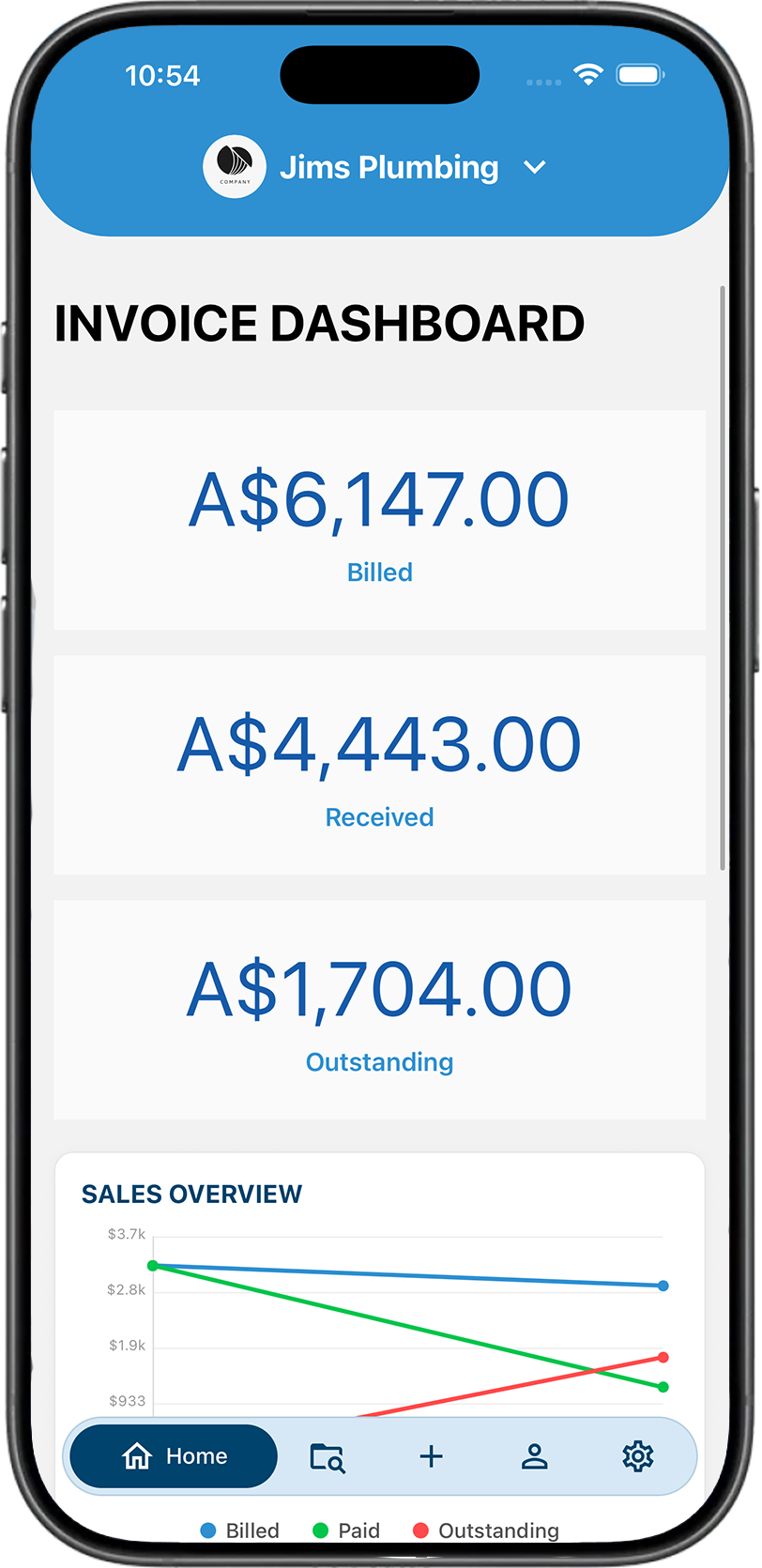762x1568 pixels.
Task: Tap the battery indicator in the status bar
Action: click(x=639, y=73)
